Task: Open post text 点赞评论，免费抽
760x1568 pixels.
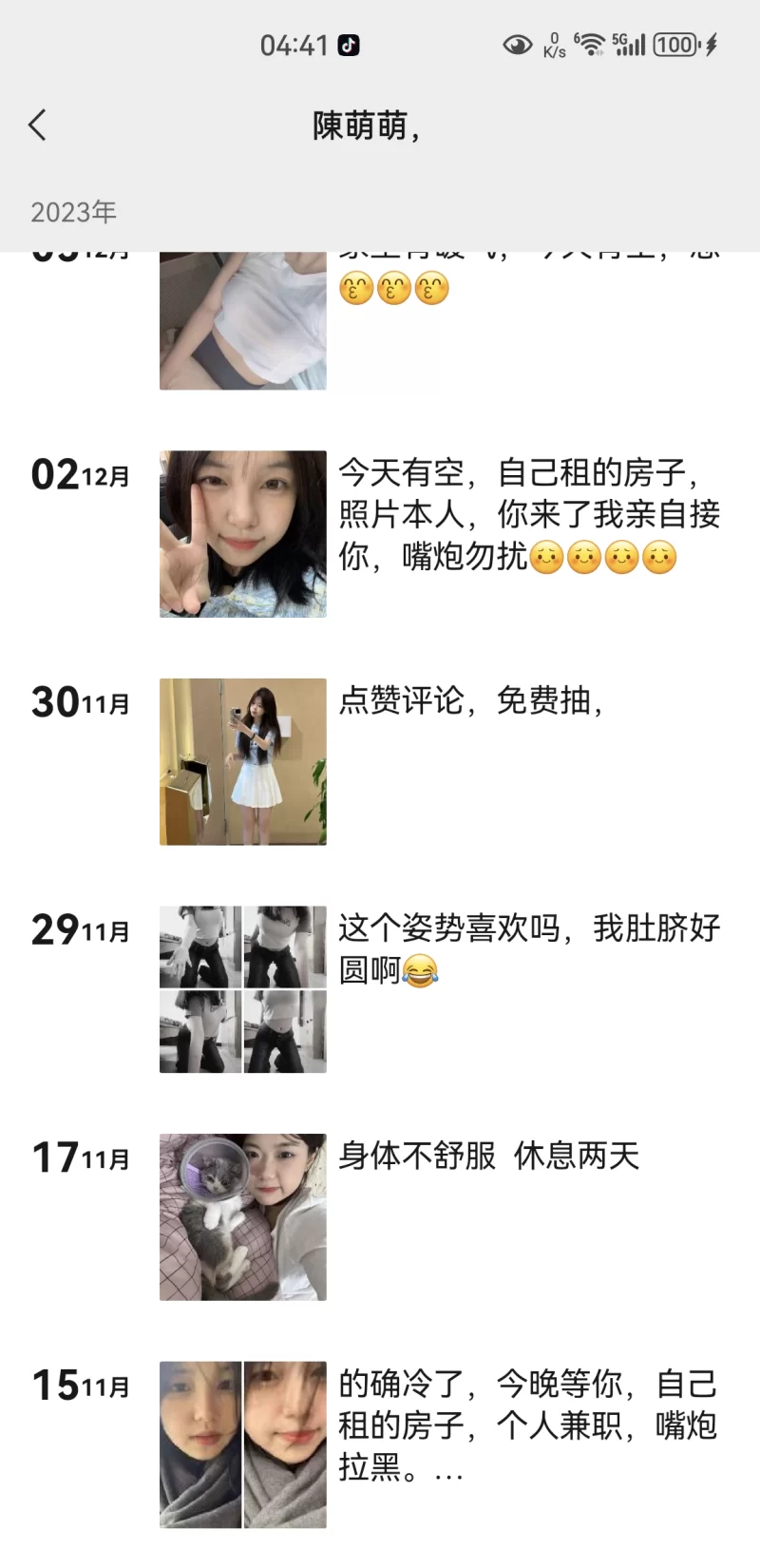Action: 471,701
